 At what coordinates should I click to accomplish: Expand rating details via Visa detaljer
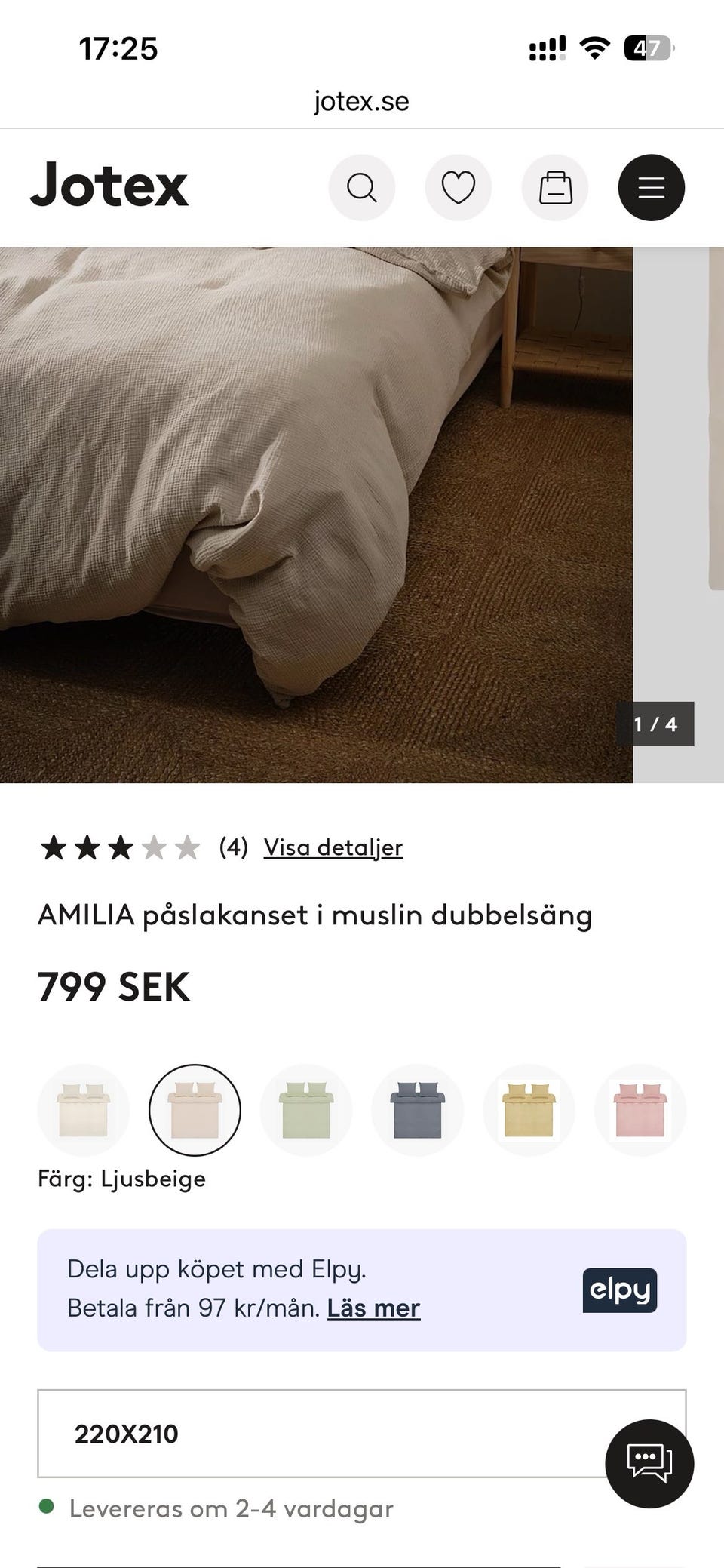point(333,847)
